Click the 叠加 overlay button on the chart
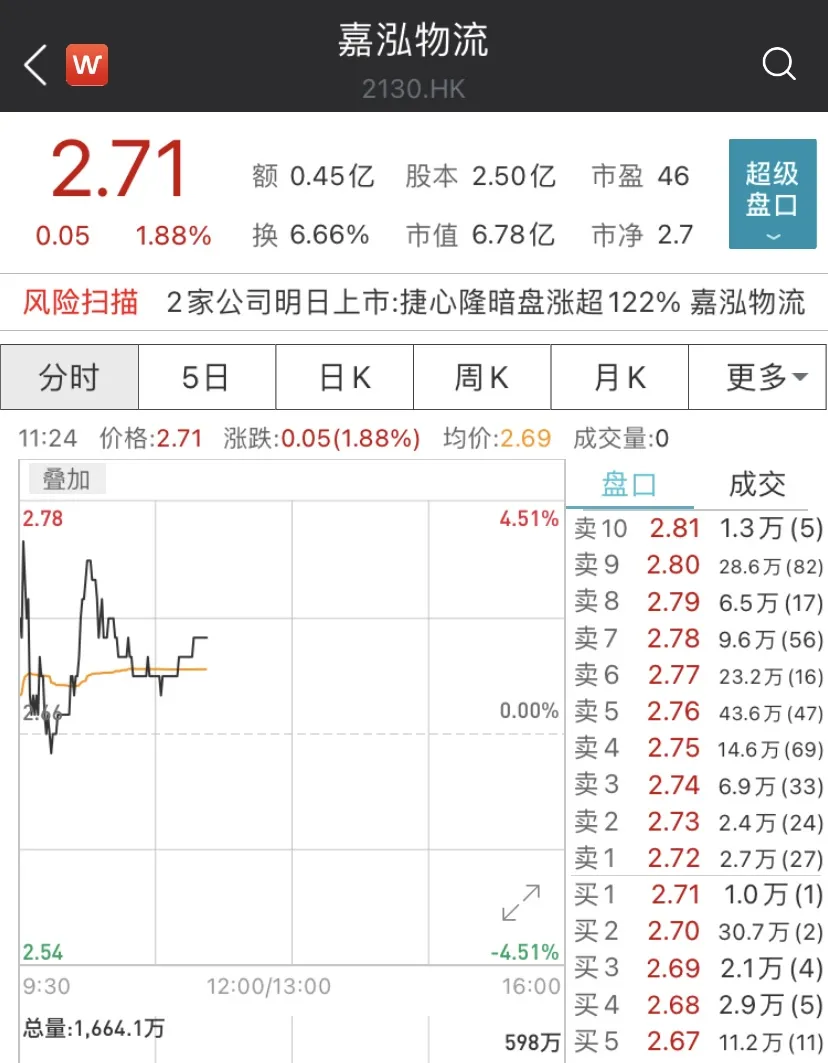 tap(66, 479)
